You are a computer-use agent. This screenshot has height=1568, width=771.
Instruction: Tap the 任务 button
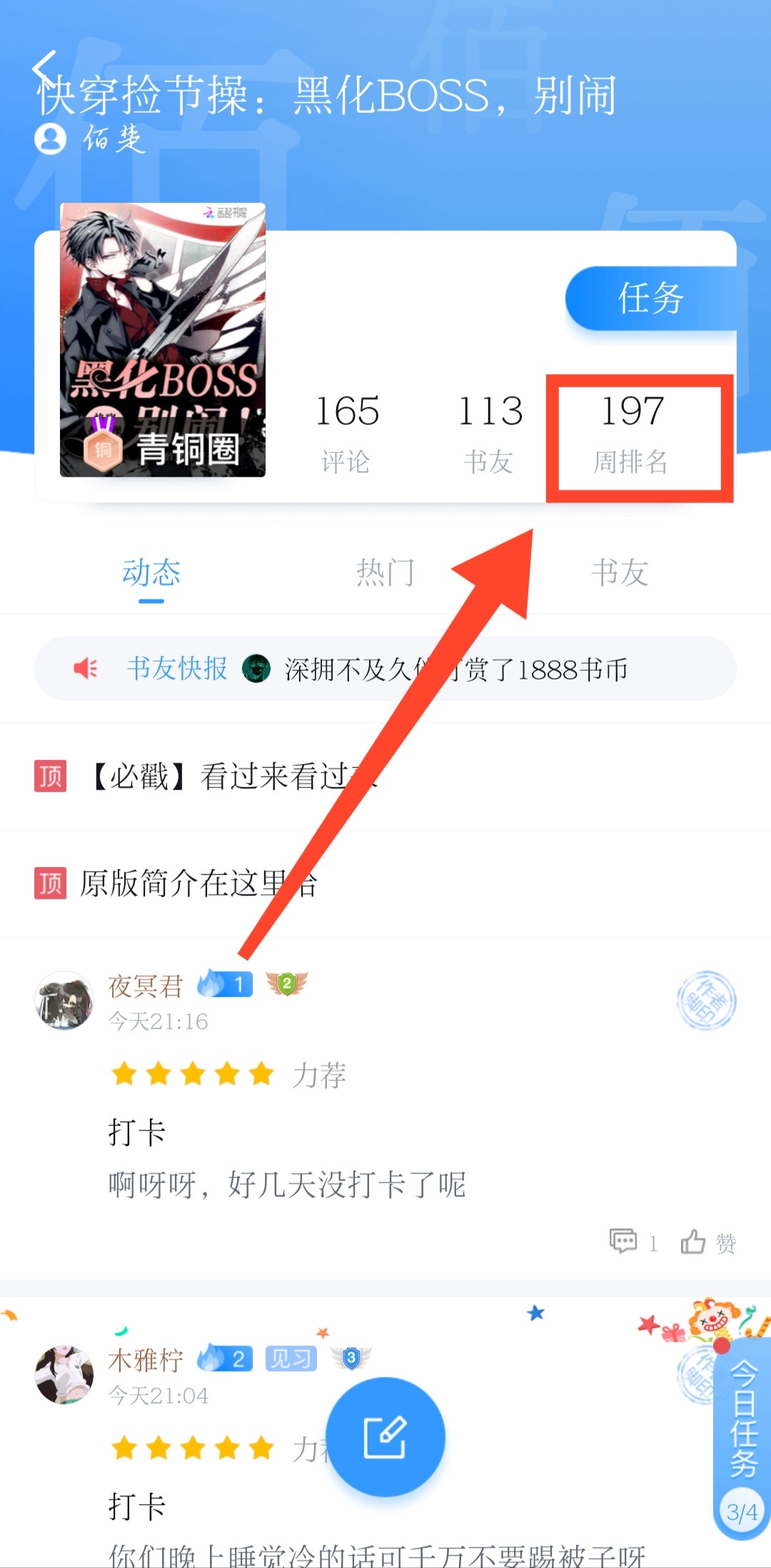point(650,299)
